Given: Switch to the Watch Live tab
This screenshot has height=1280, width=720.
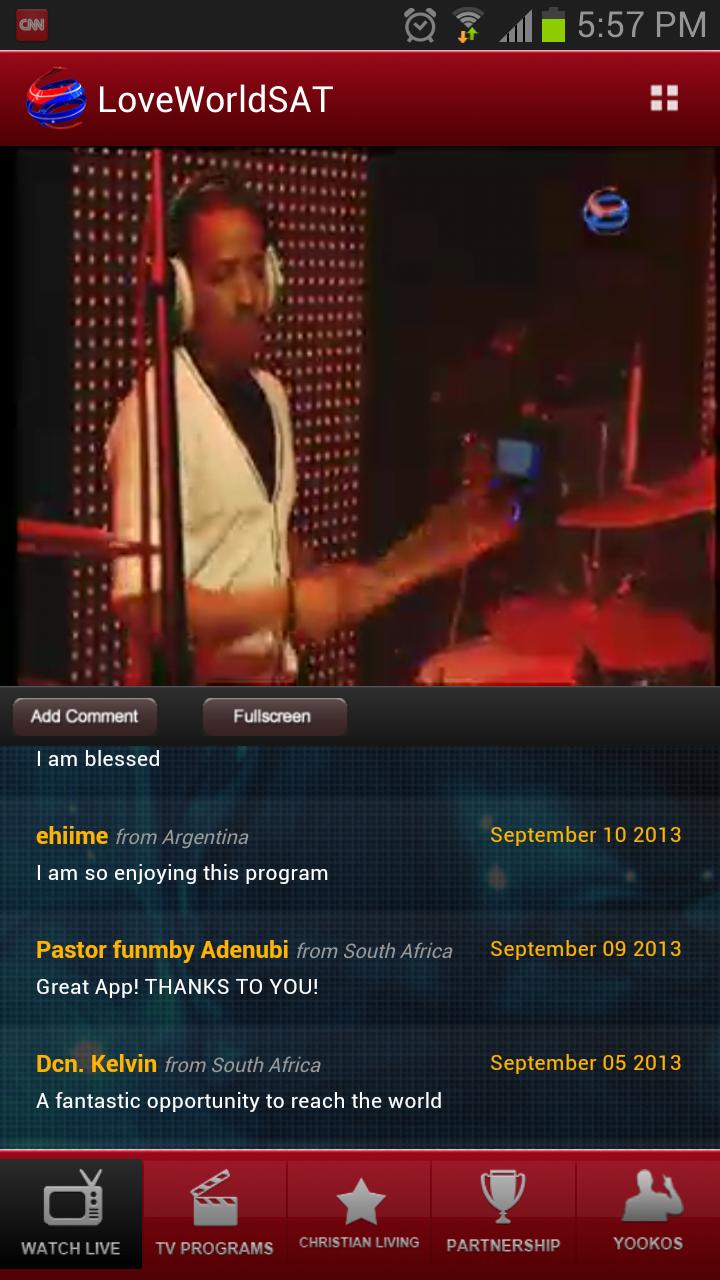Looking at the screenshot, I should (71, 1214).
